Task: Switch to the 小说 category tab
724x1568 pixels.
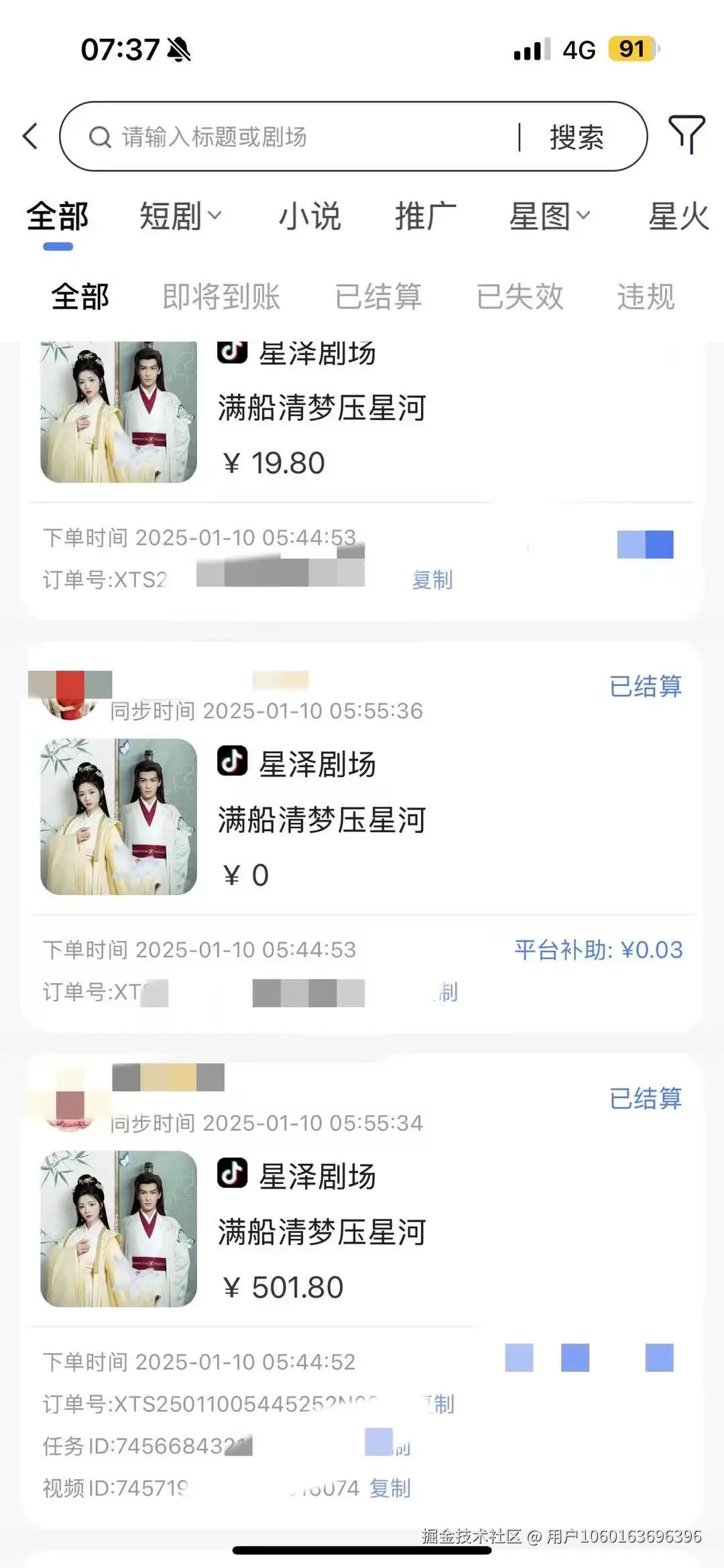Action: (310, 216)
